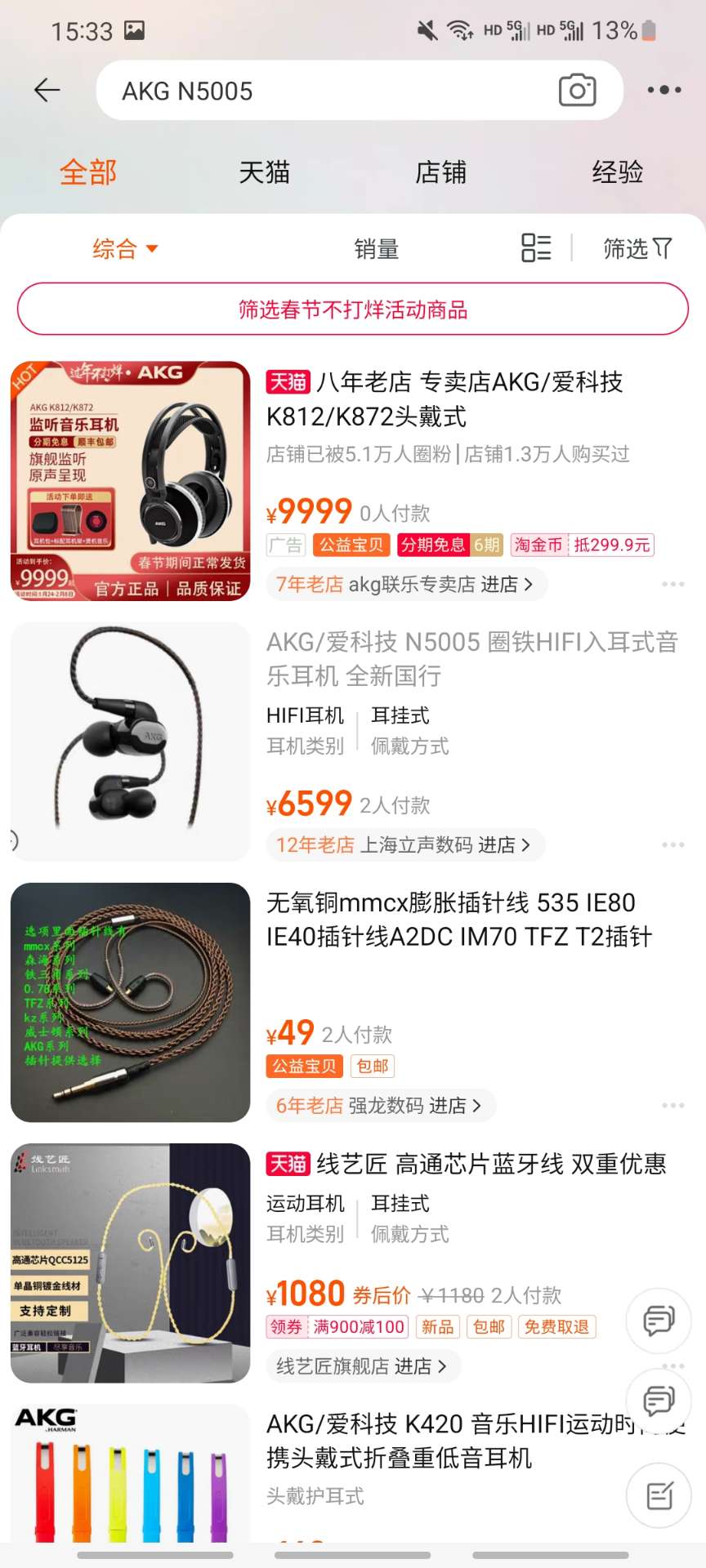Switch to the 店铺 tab
Image resolution: width=706 pixels, height=1568 pixels.
(440, 172)
